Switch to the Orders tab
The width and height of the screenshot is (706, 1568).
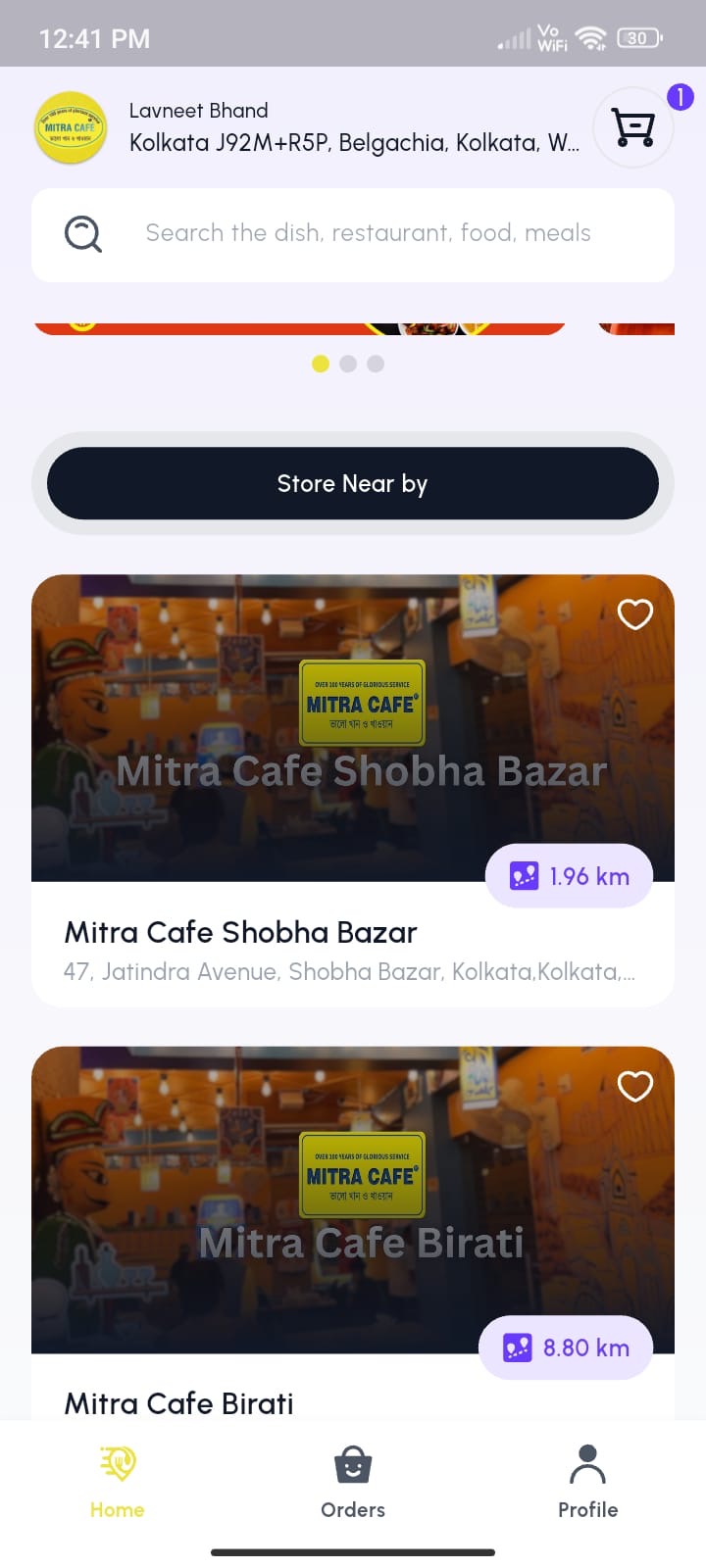tap(353, 1482)
